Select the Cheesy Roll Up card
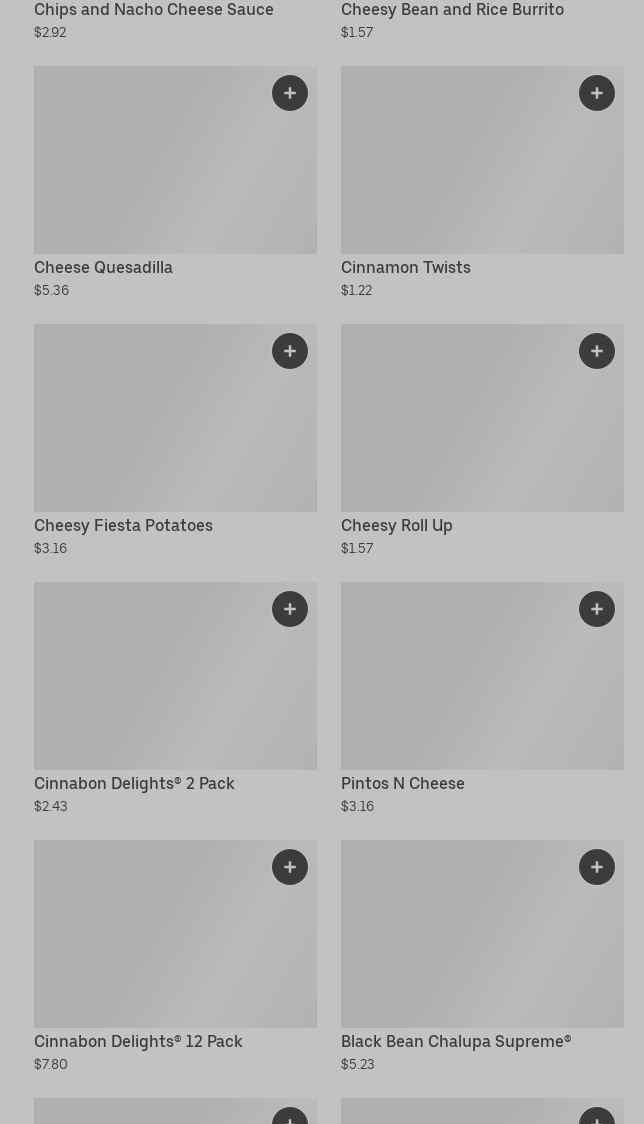This screenshot has width=644, height=1124. tap(460, 430)
